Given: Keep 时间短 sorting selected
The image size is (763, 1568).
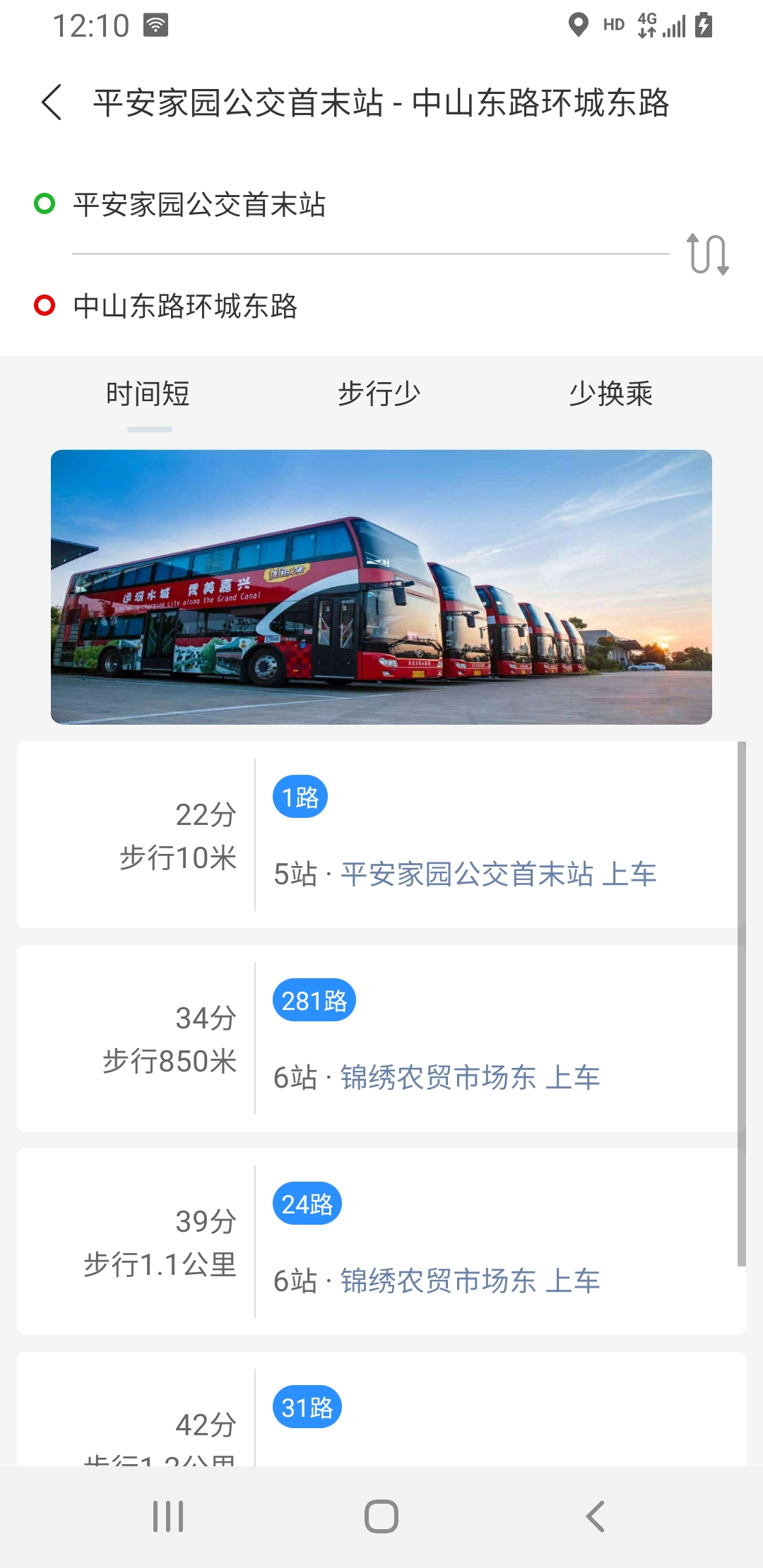Looking at the screenshot, I should pyautogui.click(x=148, y=393).
